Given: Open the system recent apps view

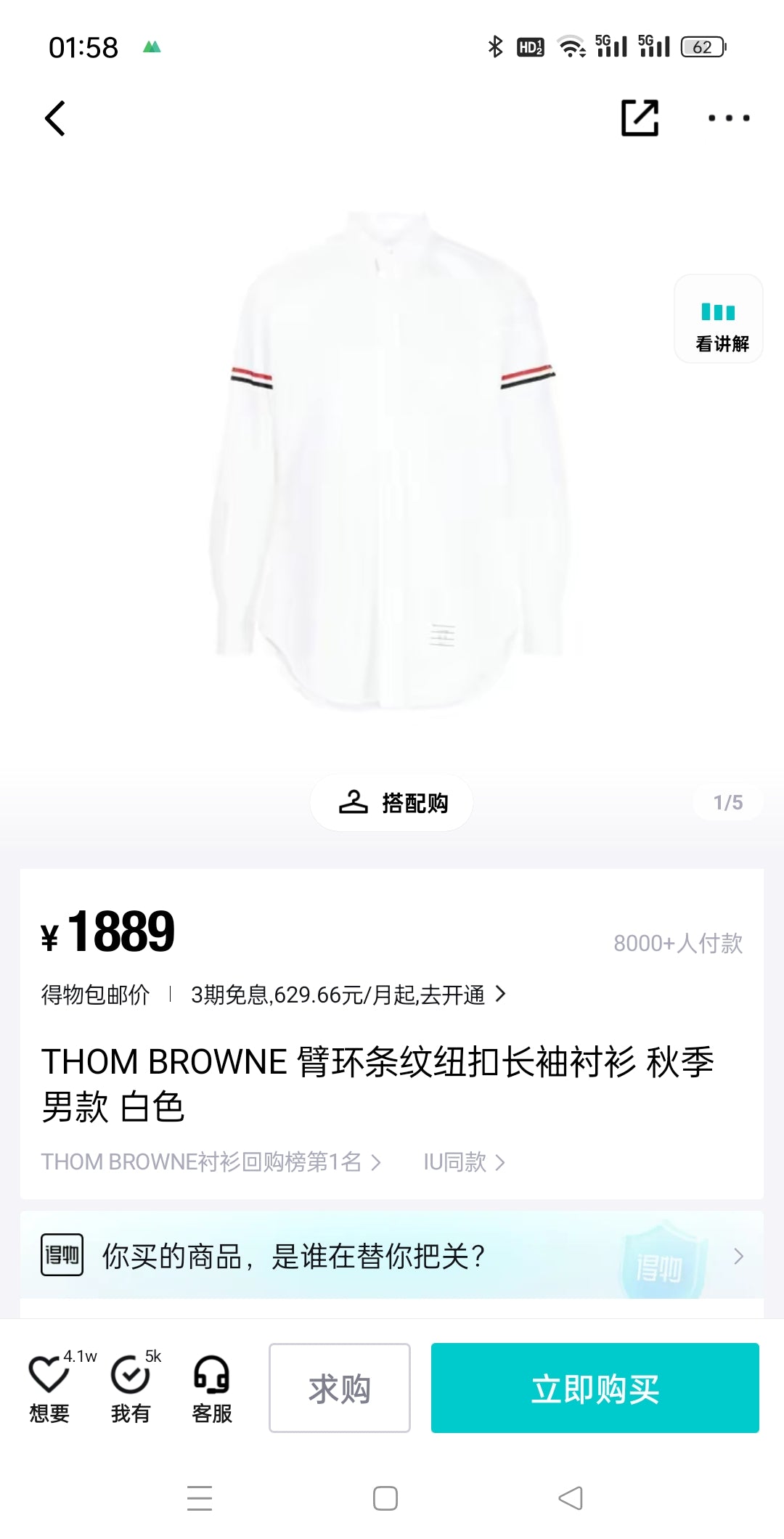Looking at the screenshot, I should 200,1498.
